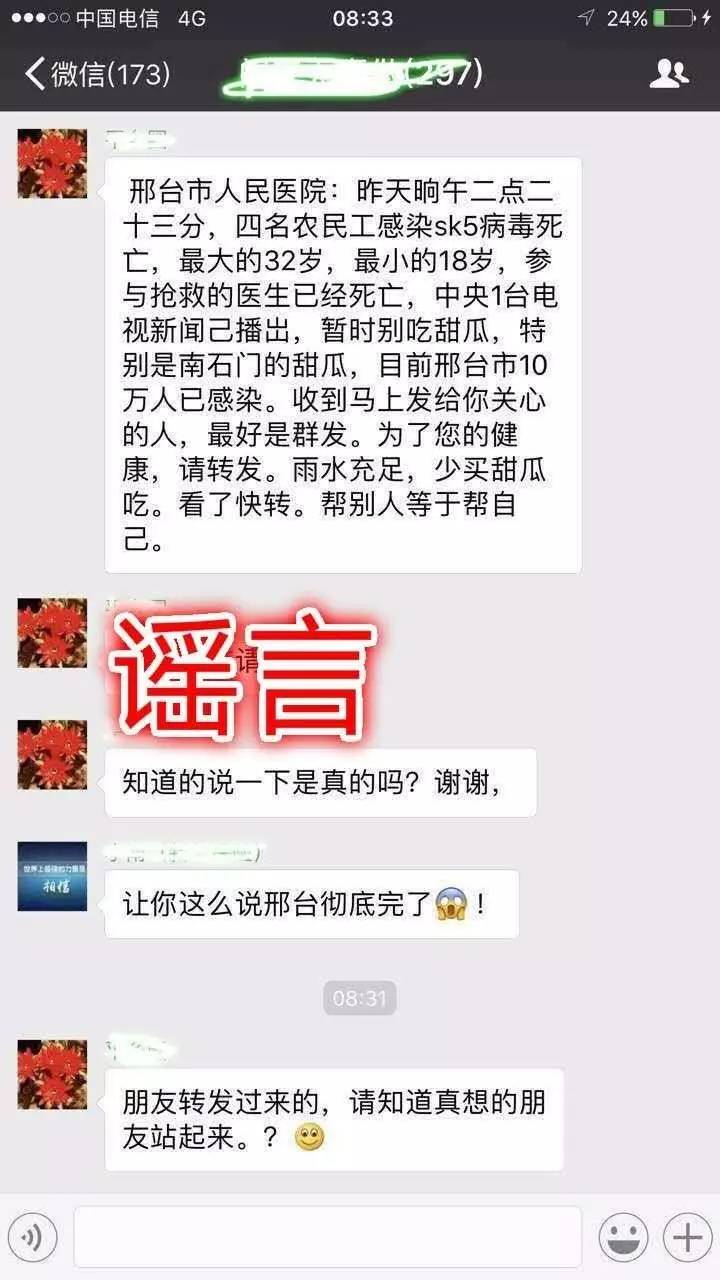
Task: Open the blue 相信 avatar's profile
Action: pos(52,877)
